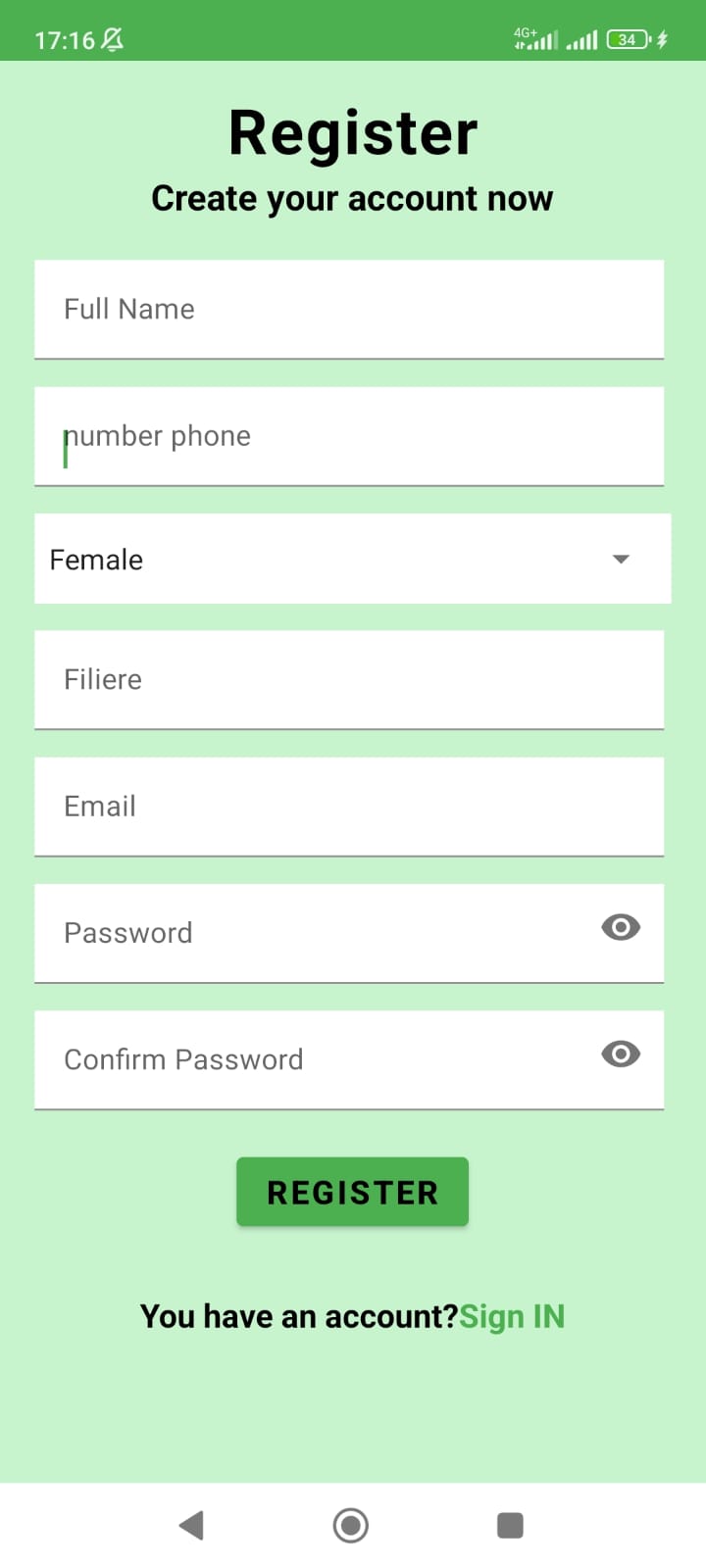Tap the dropdown arrow next to Female
This screenshot has width=706, height=1568.
(x=620, y=559)
